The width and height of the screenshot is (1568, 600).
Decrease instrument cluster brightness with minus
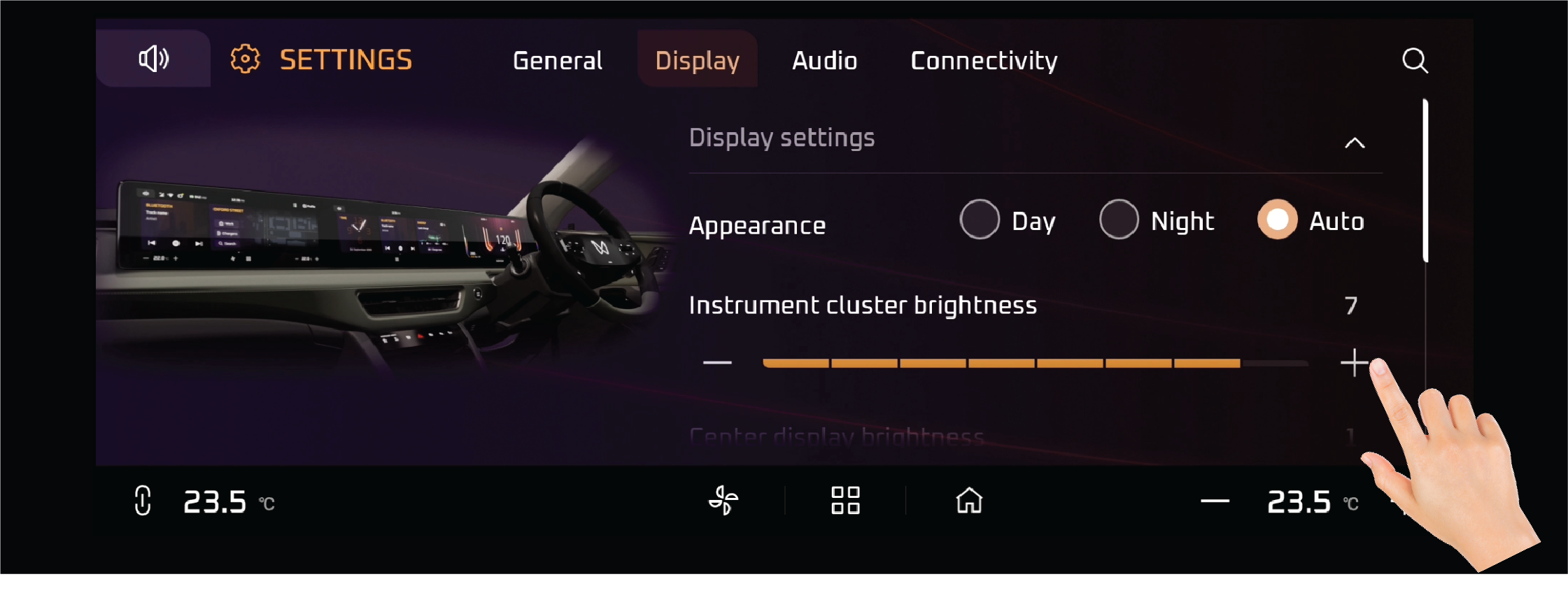pyautogui.click(x=717, y=362)
